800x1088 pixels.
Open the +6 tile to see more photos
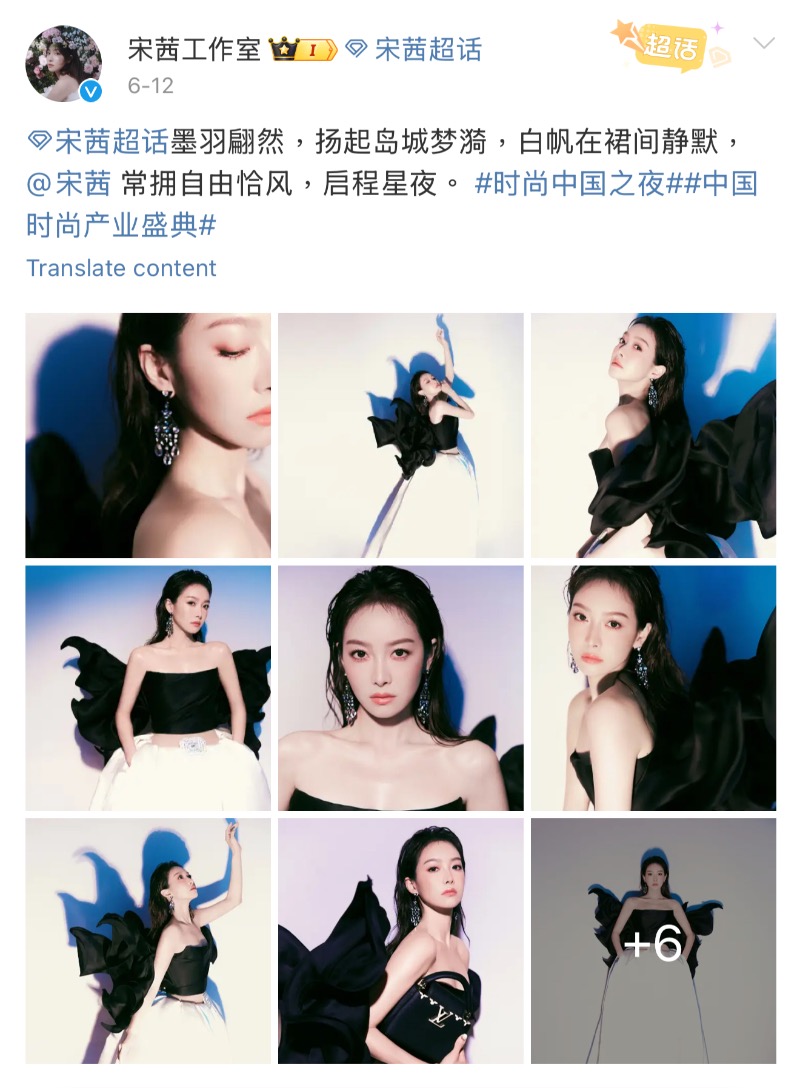click(x=653, y=941)
